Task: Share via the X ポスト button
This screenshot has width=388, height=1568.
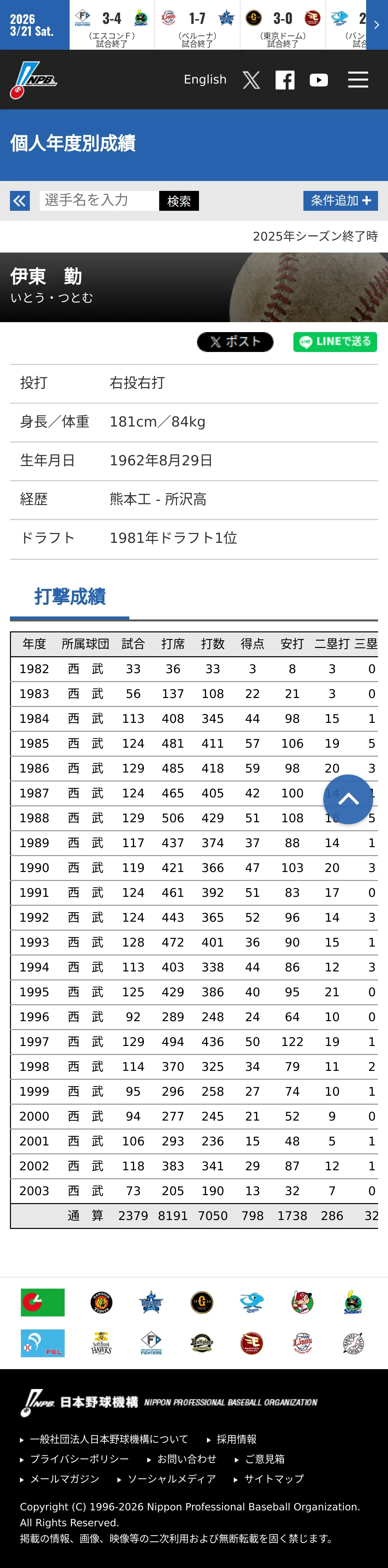Action: (235, 342)
